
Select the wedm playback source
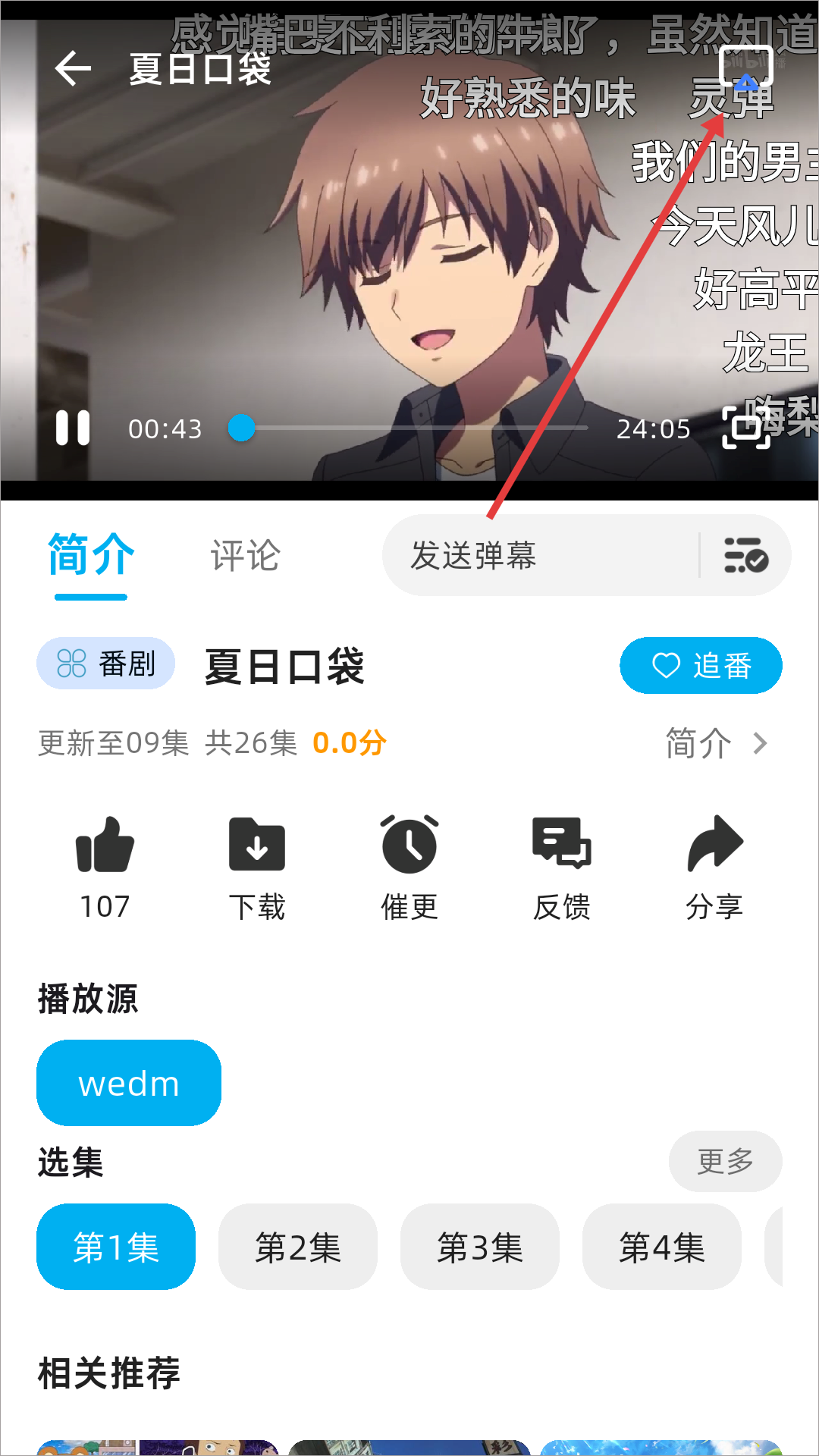click(129, 1083)
